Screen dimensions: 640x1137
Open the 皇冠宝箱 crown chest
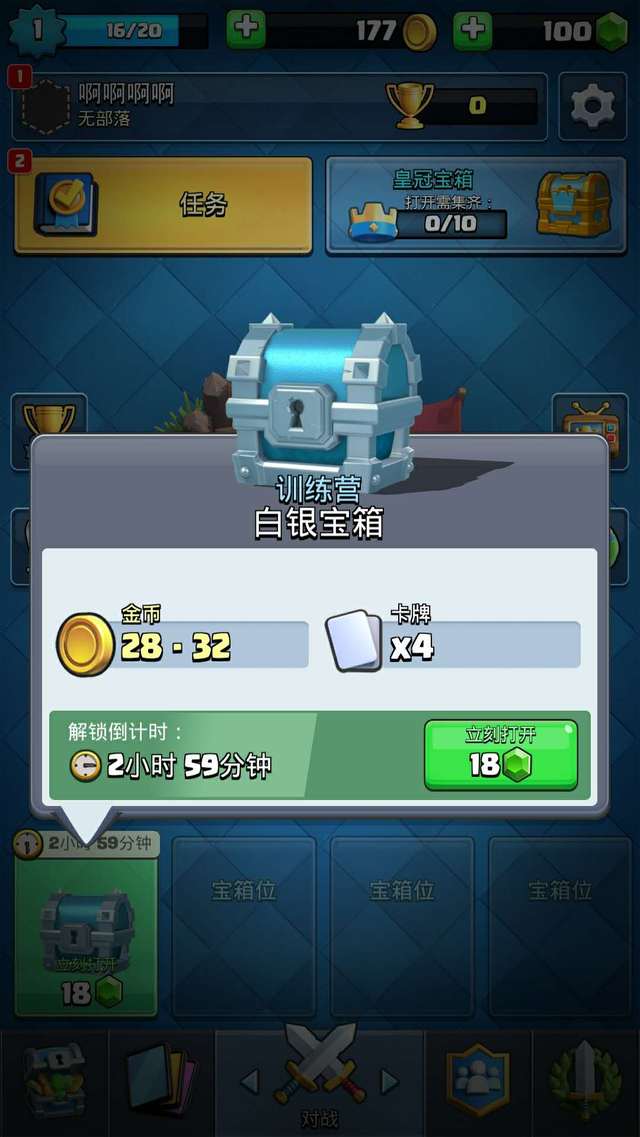tap(467, 204)
